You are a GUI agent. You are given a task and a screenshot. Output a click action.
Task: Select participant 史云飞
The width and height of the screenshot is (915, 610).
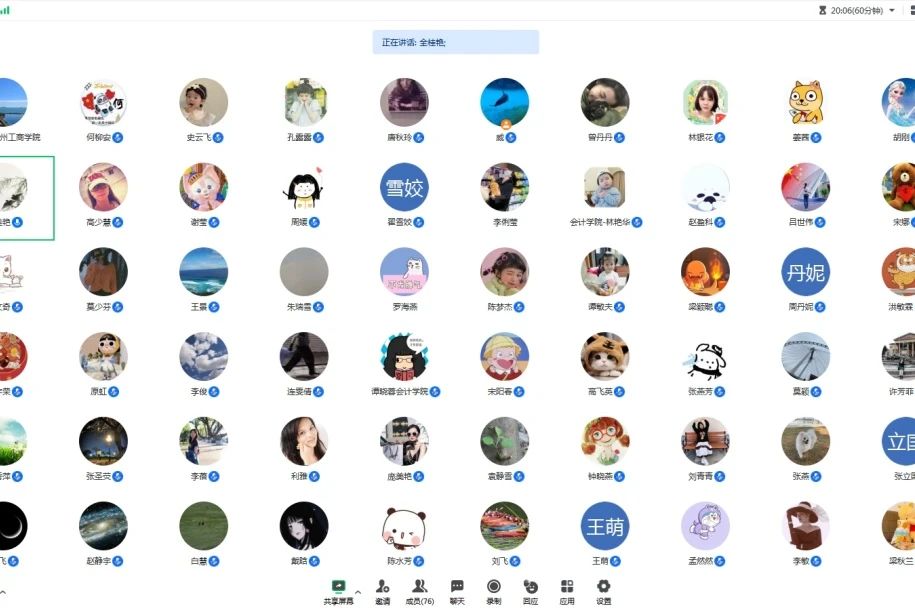(x=203, y=103)
